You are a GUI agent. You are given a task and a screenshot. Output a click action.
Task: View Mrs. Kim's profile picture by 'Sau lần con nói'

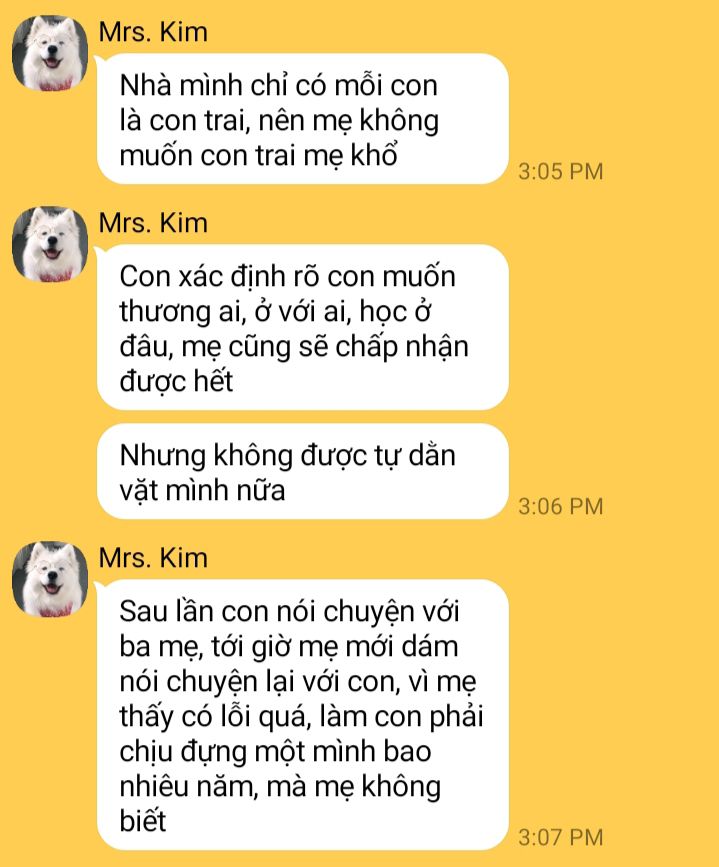pyautogui.click(x=50, y=578)
